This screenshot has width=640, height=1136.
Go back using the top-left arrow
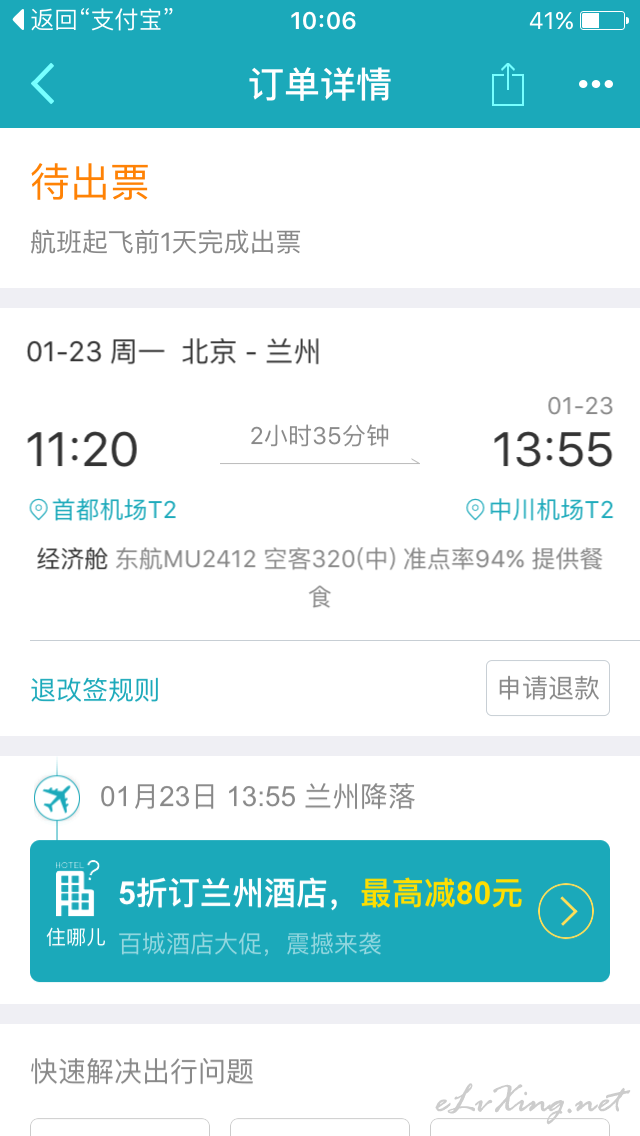43,84
